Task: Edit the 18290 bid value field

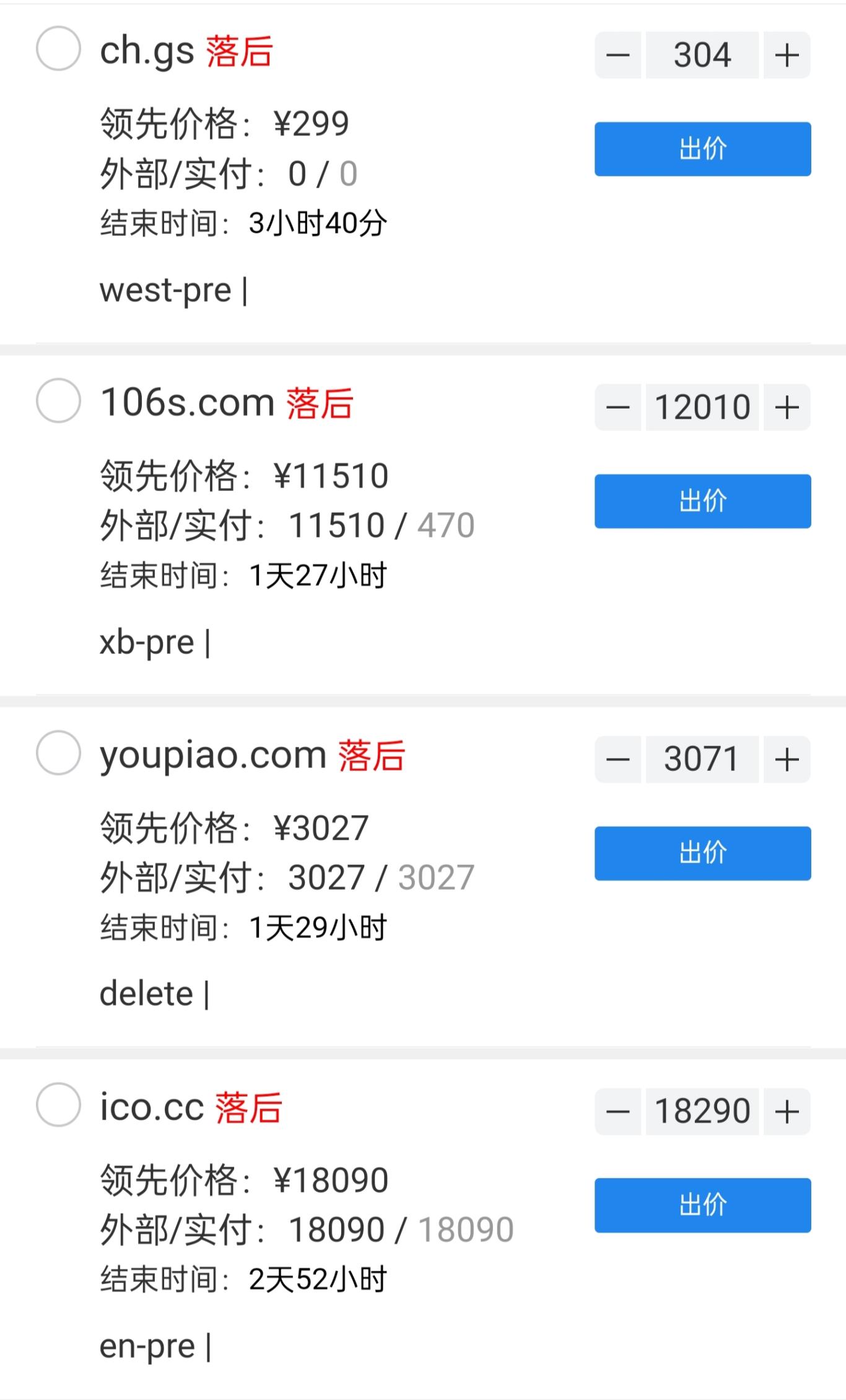Action: click(x=702, y=1111)
